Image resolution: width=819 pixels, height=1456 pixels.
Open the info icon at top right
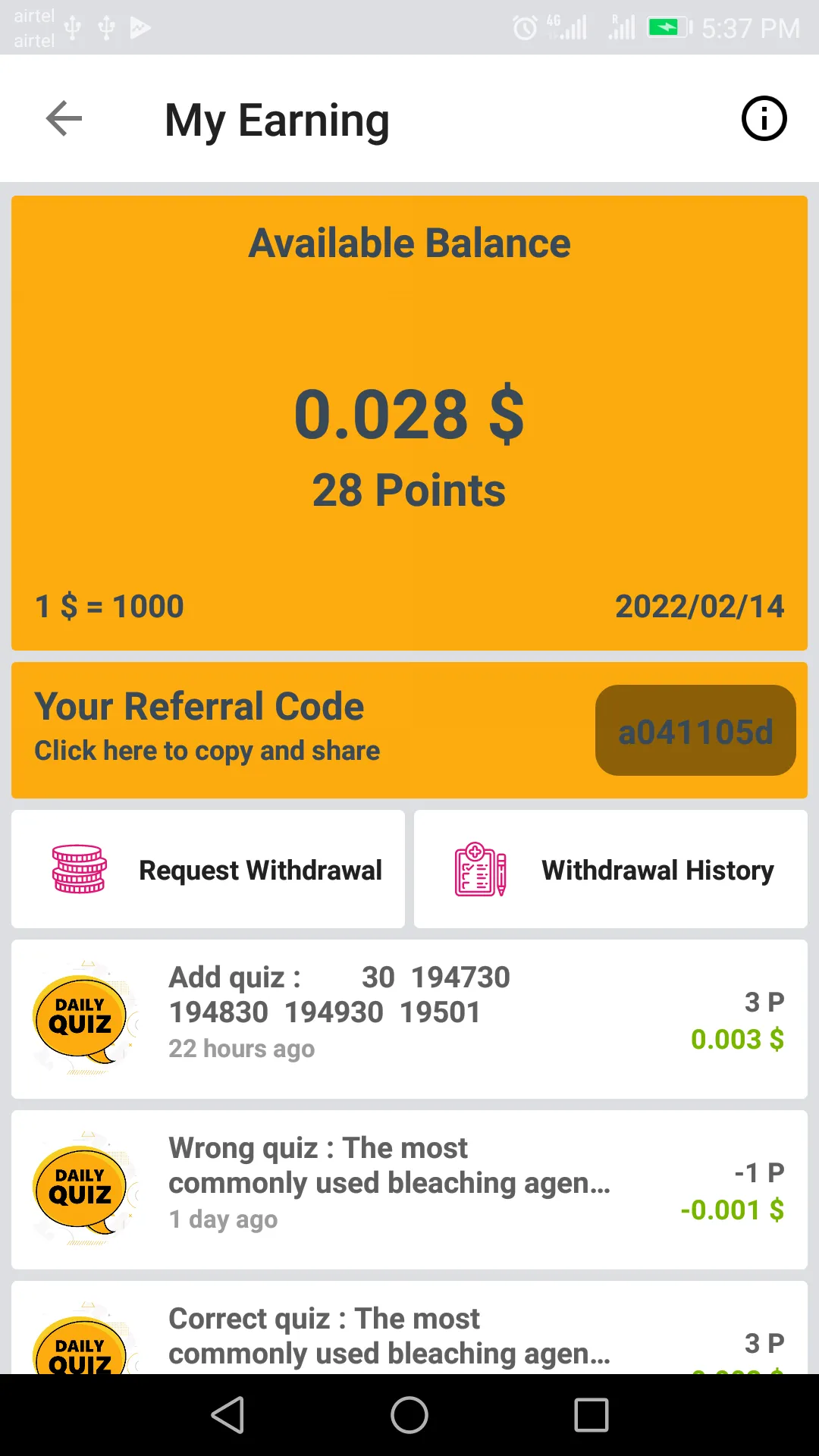pyautogui.click(x=764, y=118)
